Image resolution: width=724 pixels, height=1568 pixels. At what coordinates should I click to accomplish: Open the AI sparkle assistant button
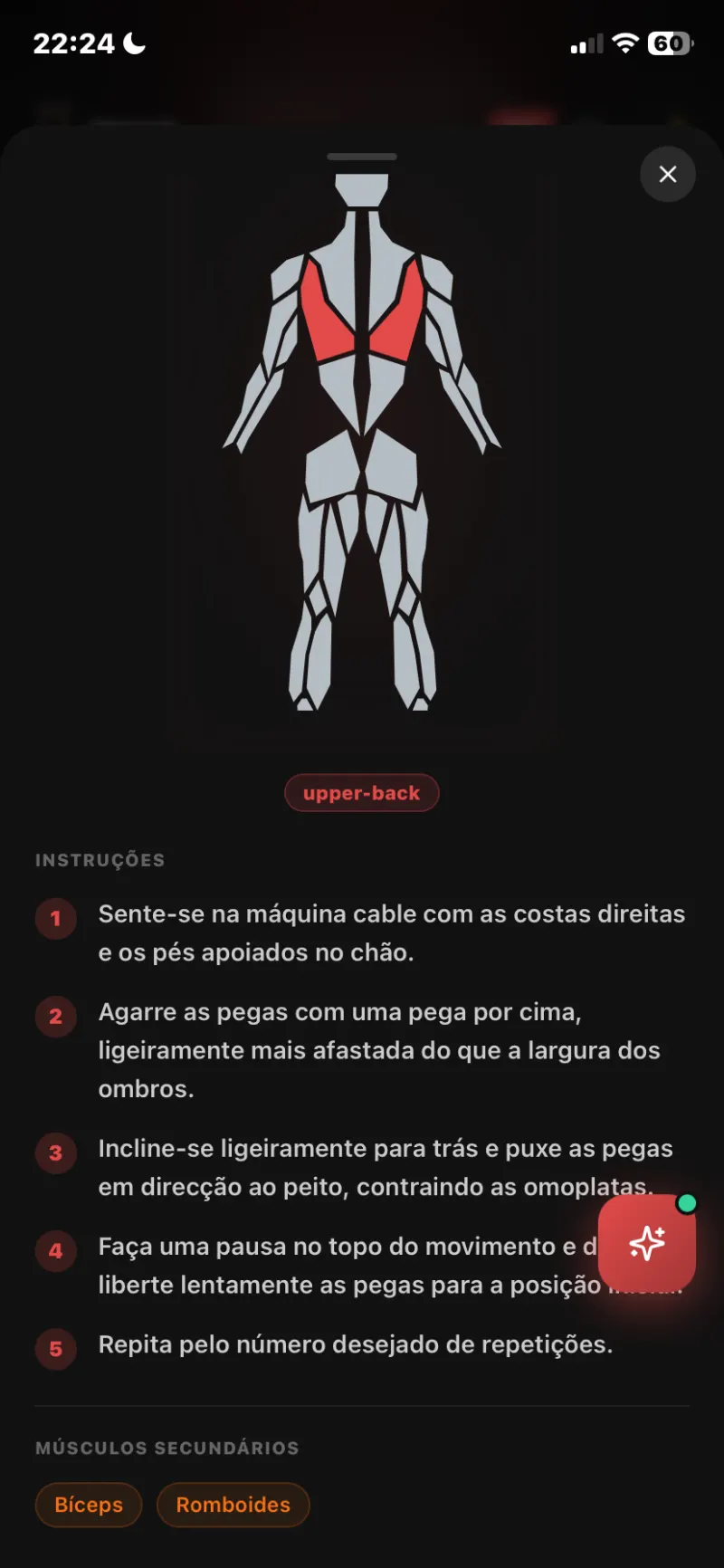click(647, 1242)
